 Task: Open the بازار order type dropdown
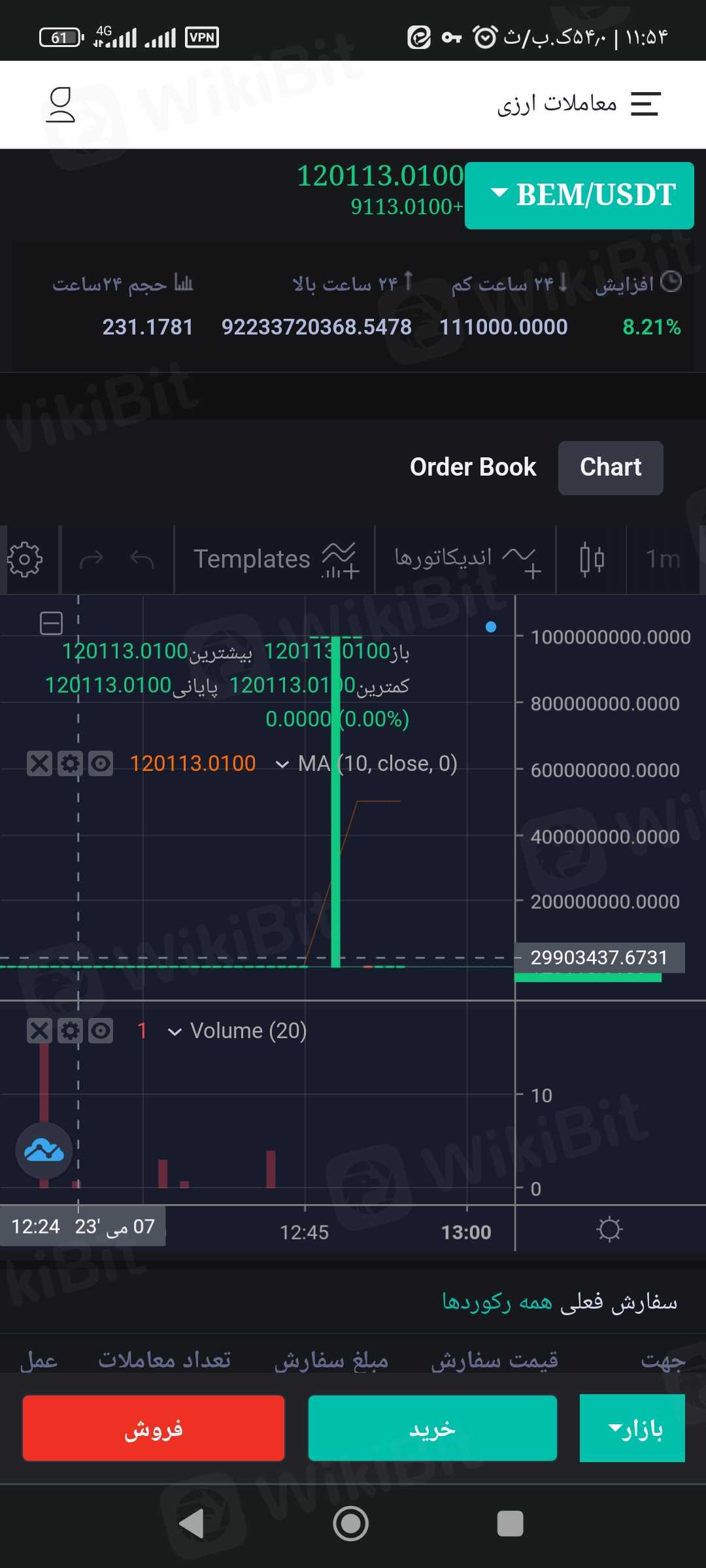[632, 1428]
